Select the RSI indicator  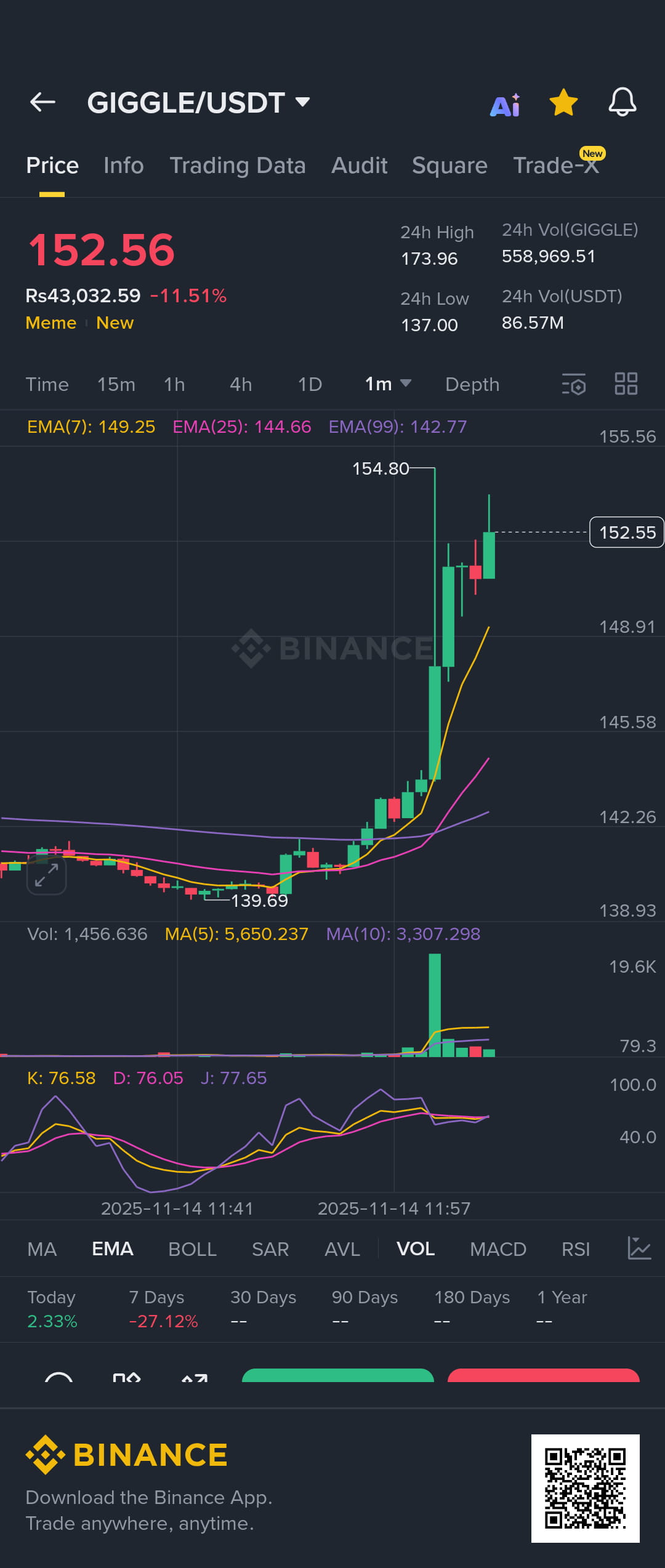(x=575, y=1249)
